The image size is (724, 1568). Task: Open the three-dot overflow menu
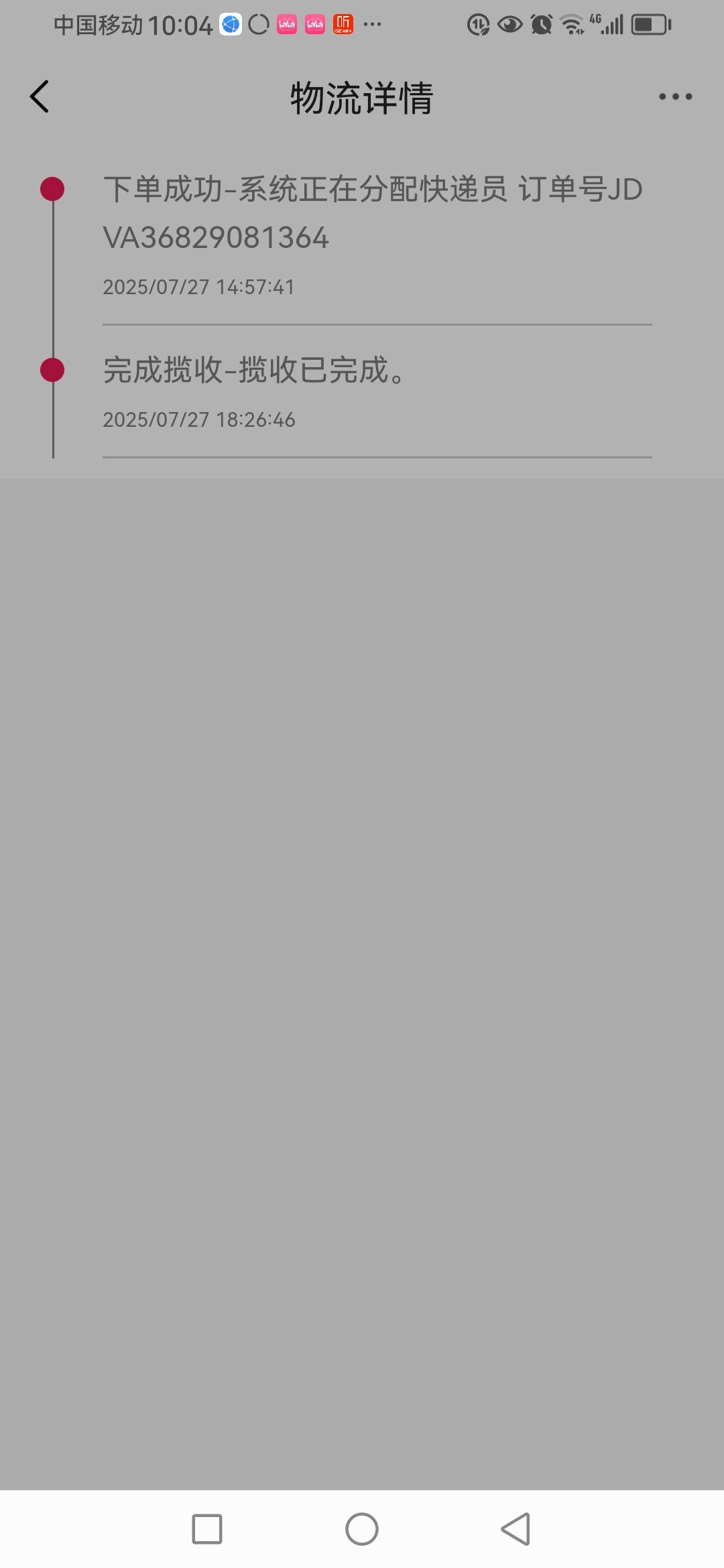pyautogui.click(x=675, y=96)
